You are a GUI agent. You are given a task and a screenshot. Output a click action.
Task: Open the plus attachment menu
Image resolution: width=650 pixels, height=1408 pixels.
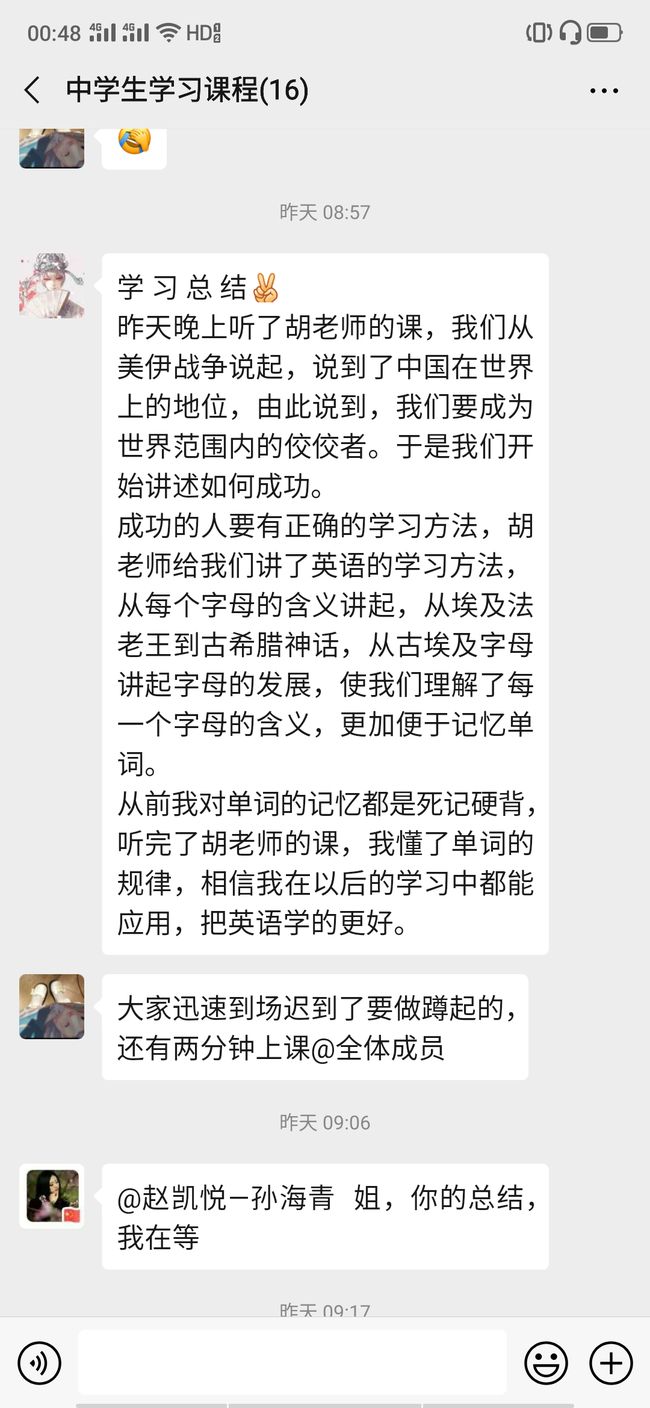coord(610,1362)
